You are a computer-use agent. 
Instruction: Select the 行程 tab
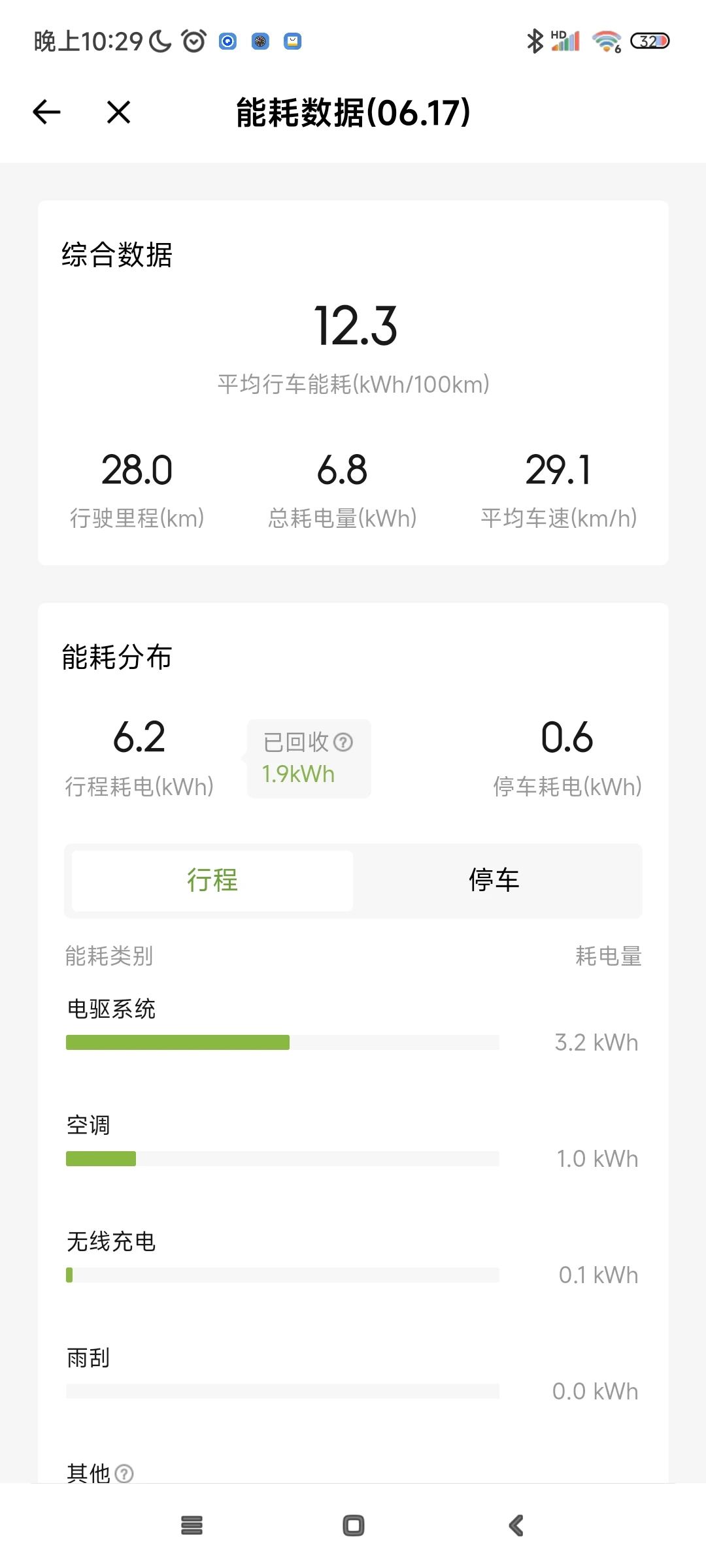pyautogui.click(x=212, y=880)
